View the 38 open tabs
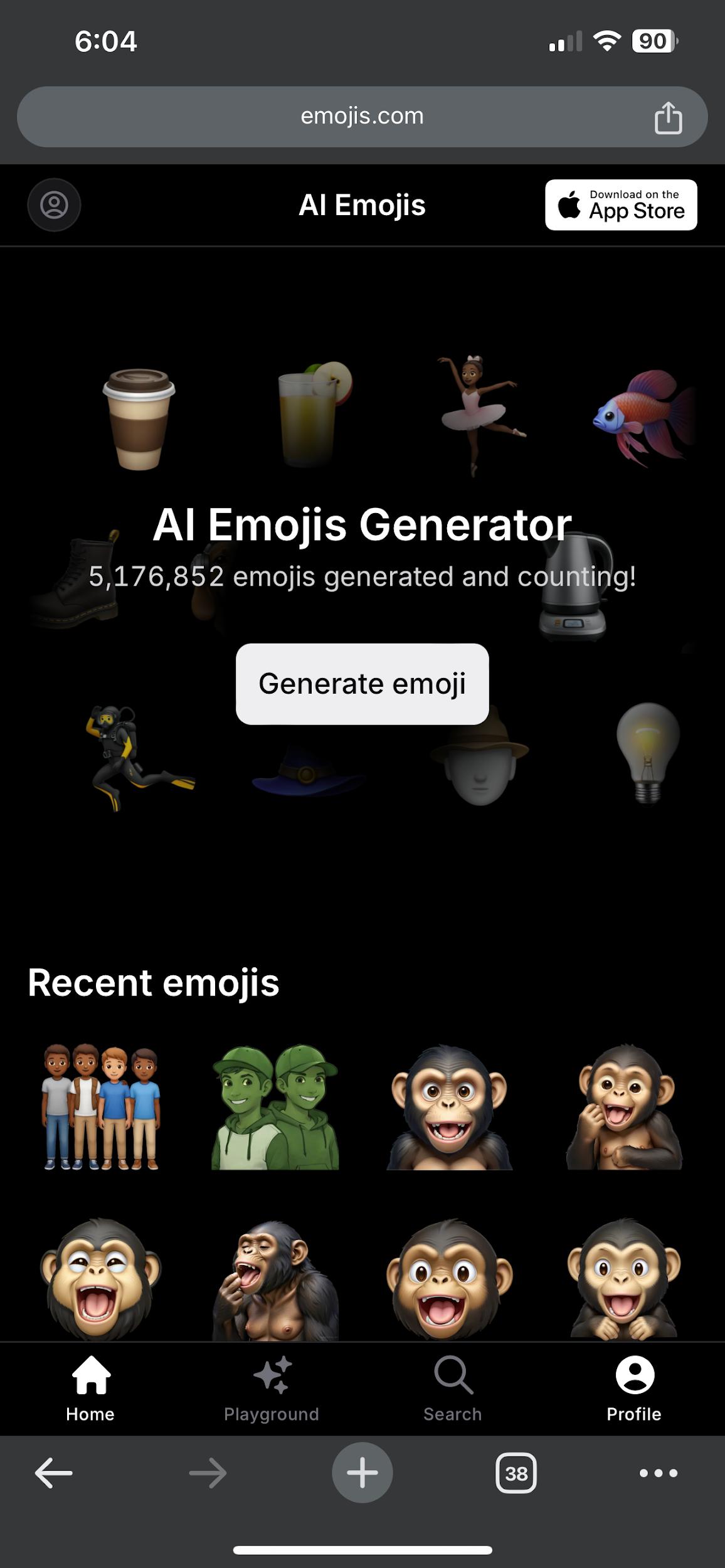Screen dimensions: 725x1568 point(516,1473)
